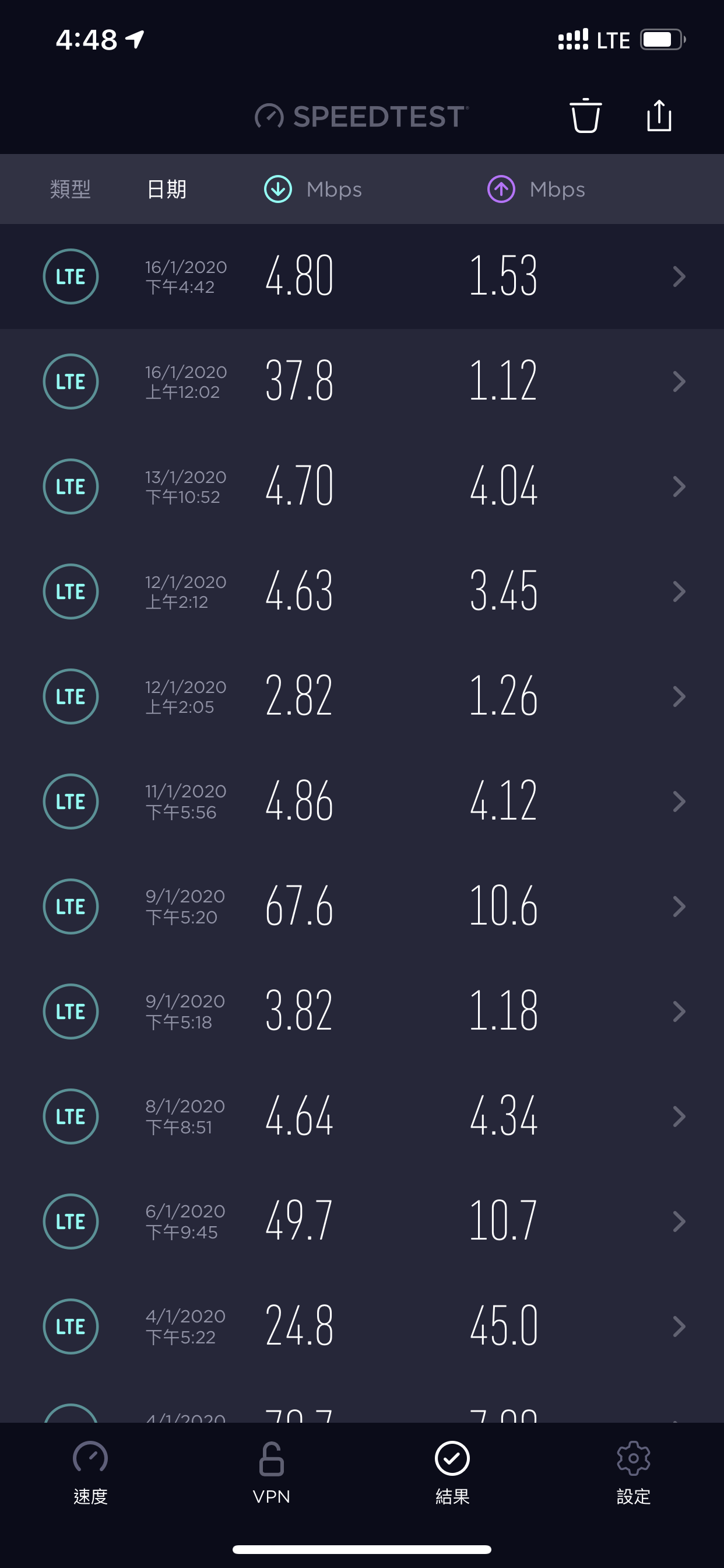The width and height of the screenshot is (724, 1568).
Task: Delete results with the trash icon
Action: 585,116
